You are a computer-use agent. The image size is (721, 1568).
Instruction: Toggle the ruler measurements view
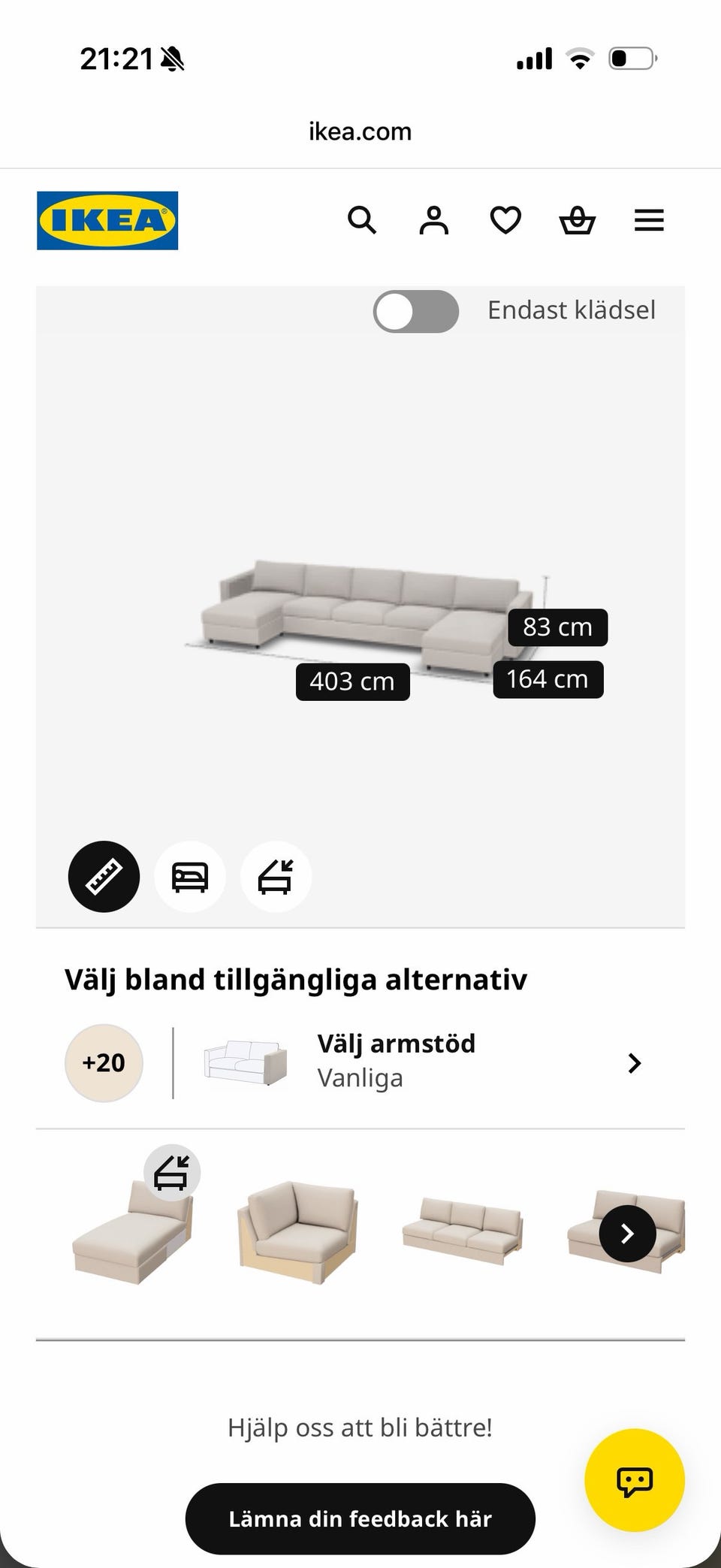click(104, 877)
